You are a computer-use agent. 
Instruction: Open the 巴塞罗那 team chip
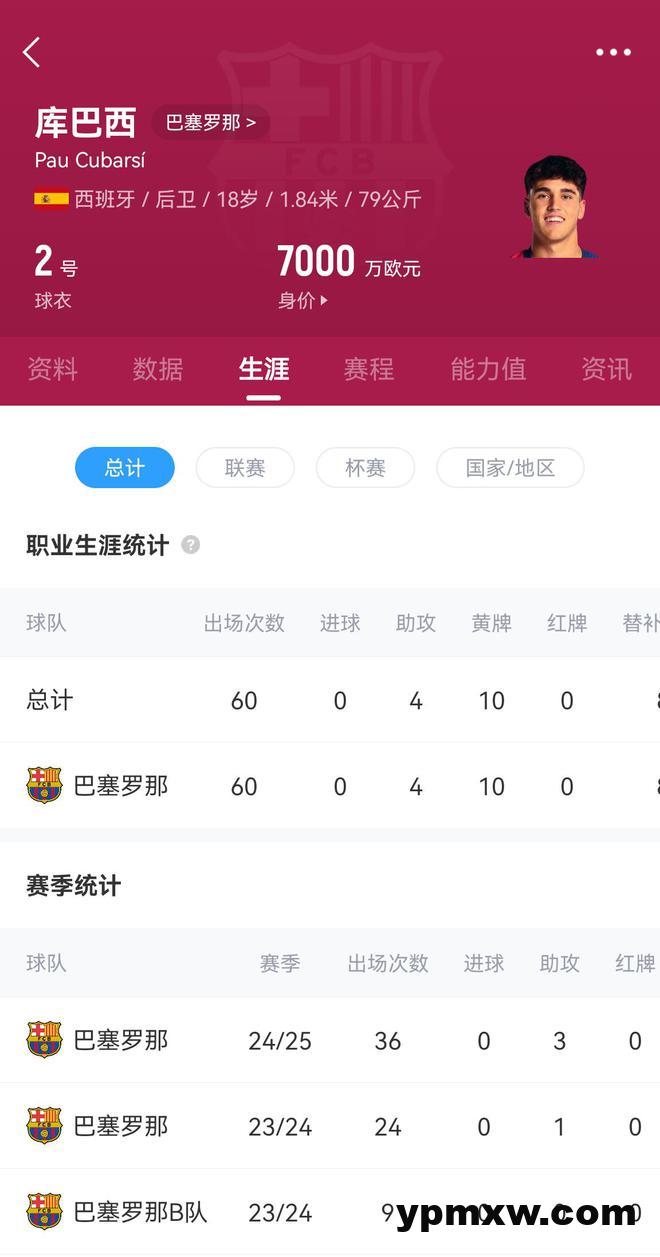coord(211,122)
